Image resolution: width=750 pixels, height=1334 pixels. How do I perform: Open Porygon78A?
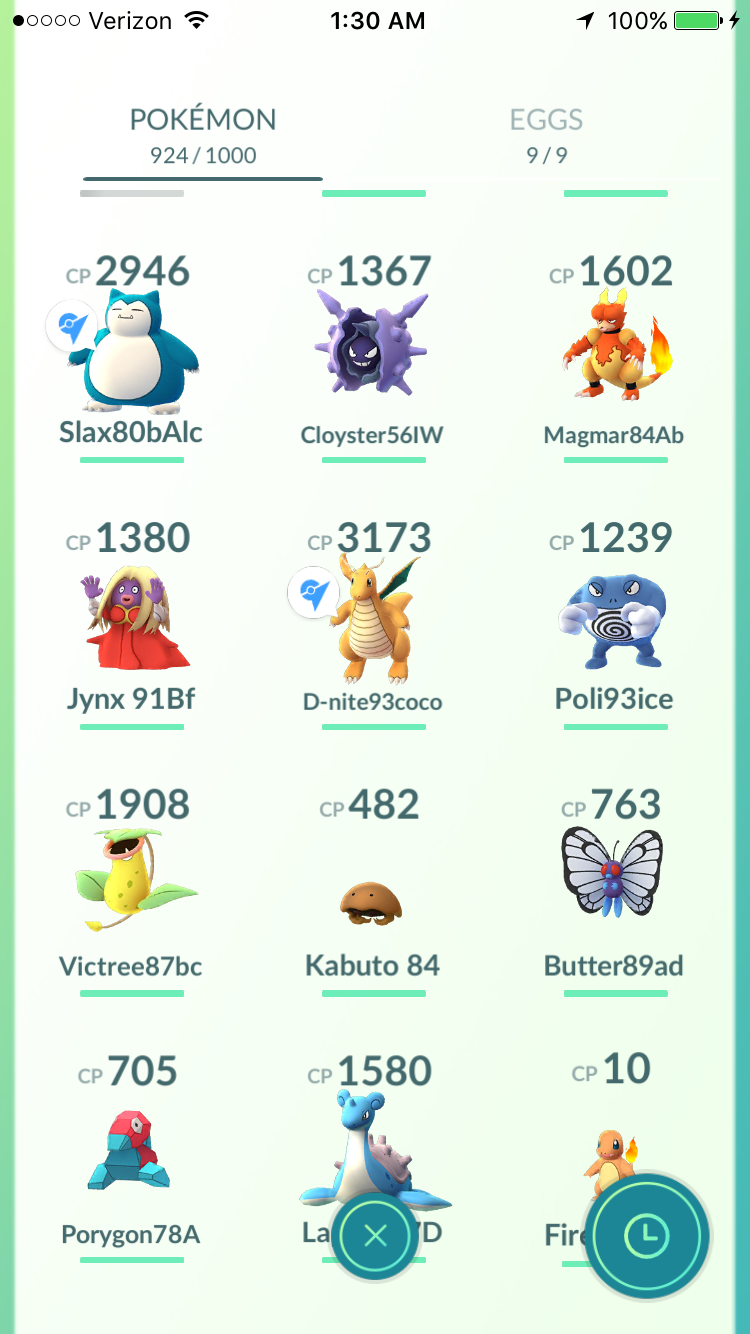click(131, 1150)
